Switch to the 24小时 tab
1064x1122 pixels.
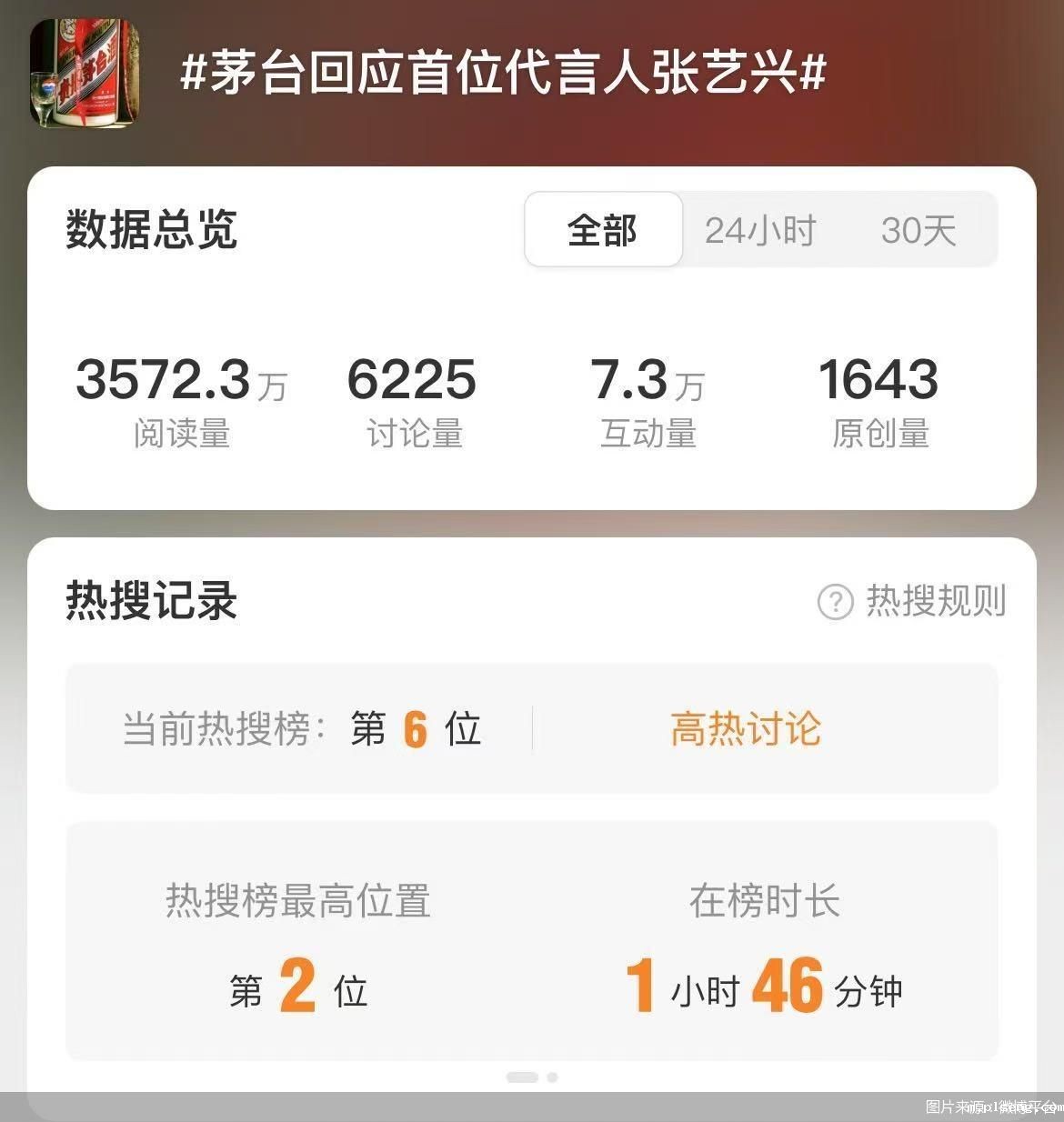(762, 231)
